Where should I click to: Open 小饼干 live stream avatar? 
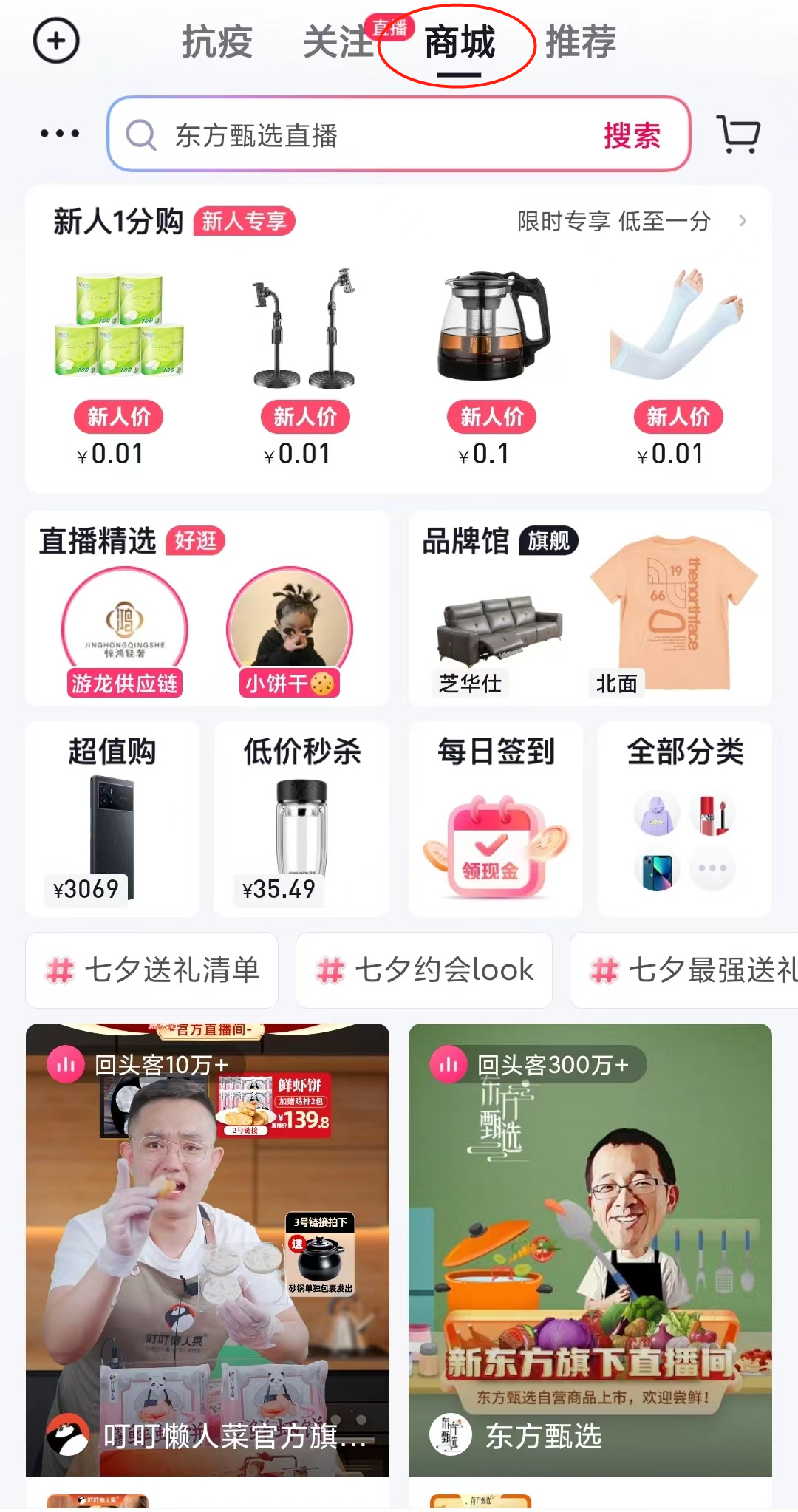[290, 632]
